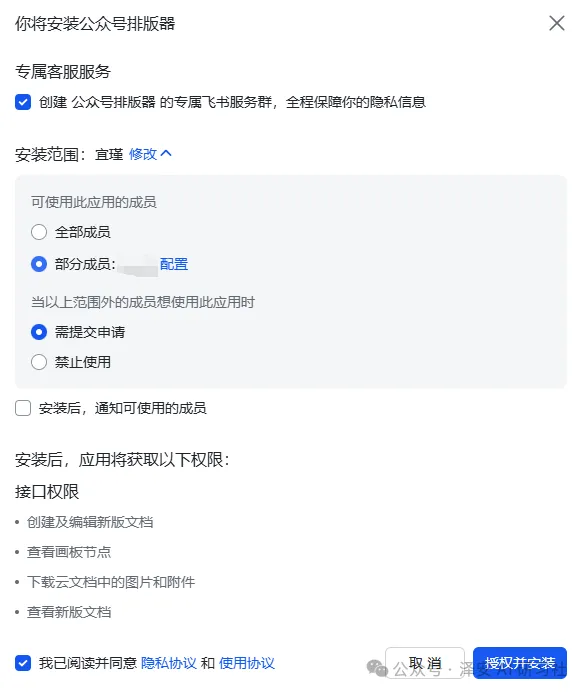585x692 pixels.
Task: Tap 授权并安装 to install
Action: tap(520, 663)
